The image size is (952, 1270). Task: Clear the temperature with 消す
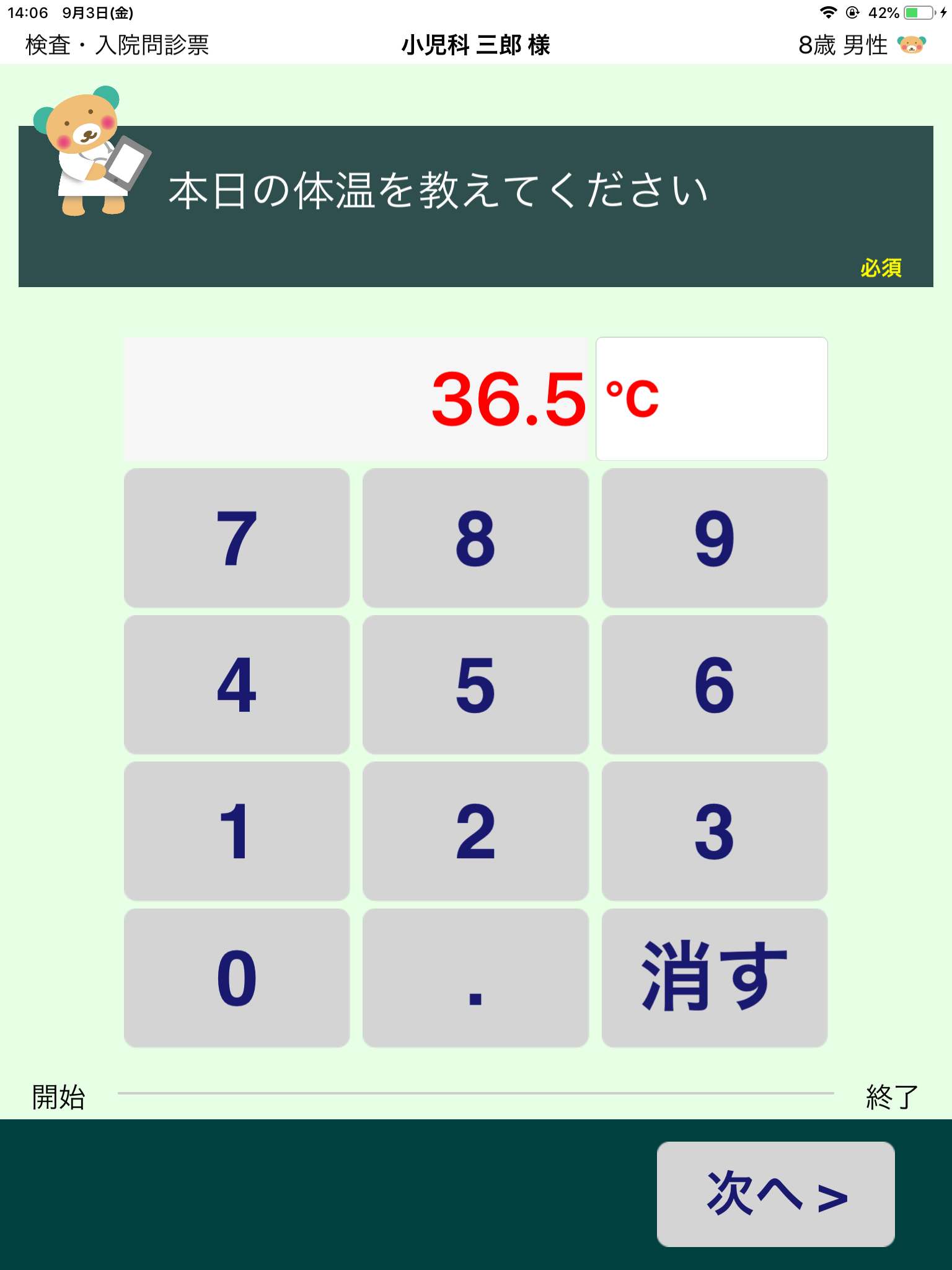pos(714,978)
